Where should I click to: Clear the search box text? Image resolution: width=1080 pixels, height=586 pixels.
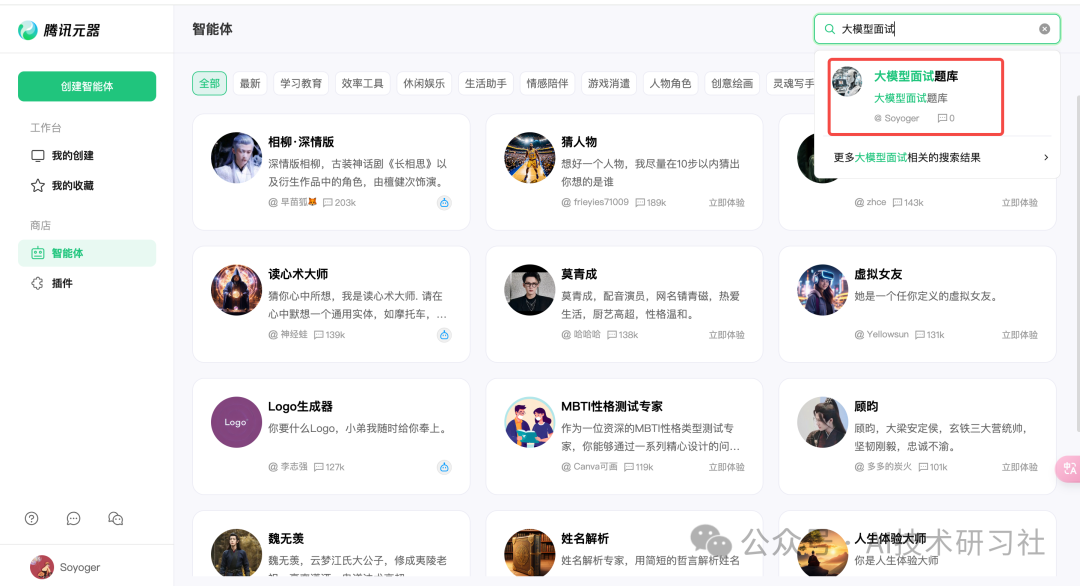point(1044,29)
